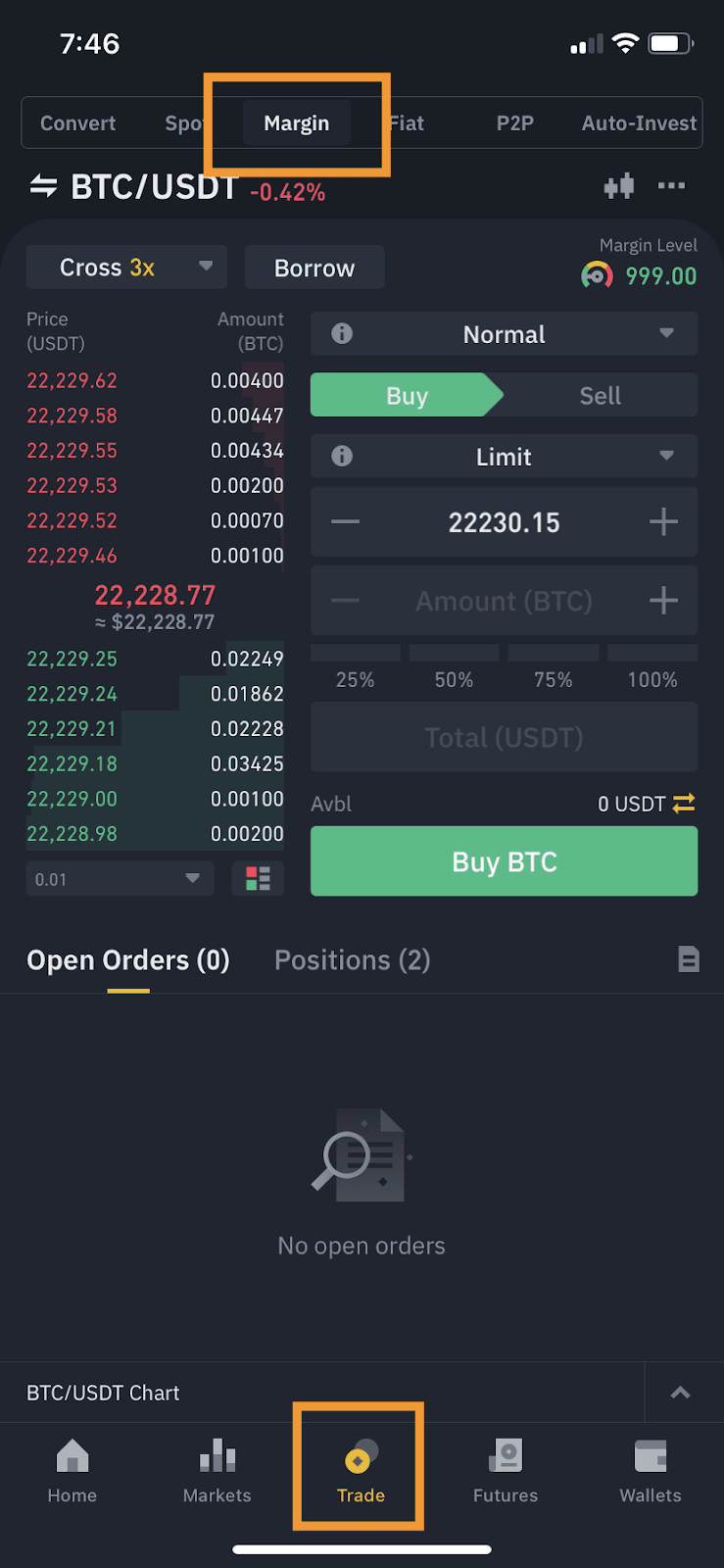Expand the Normal mode dropdown
Viewport: 724px width, 1568px height.
coord(504,334)
